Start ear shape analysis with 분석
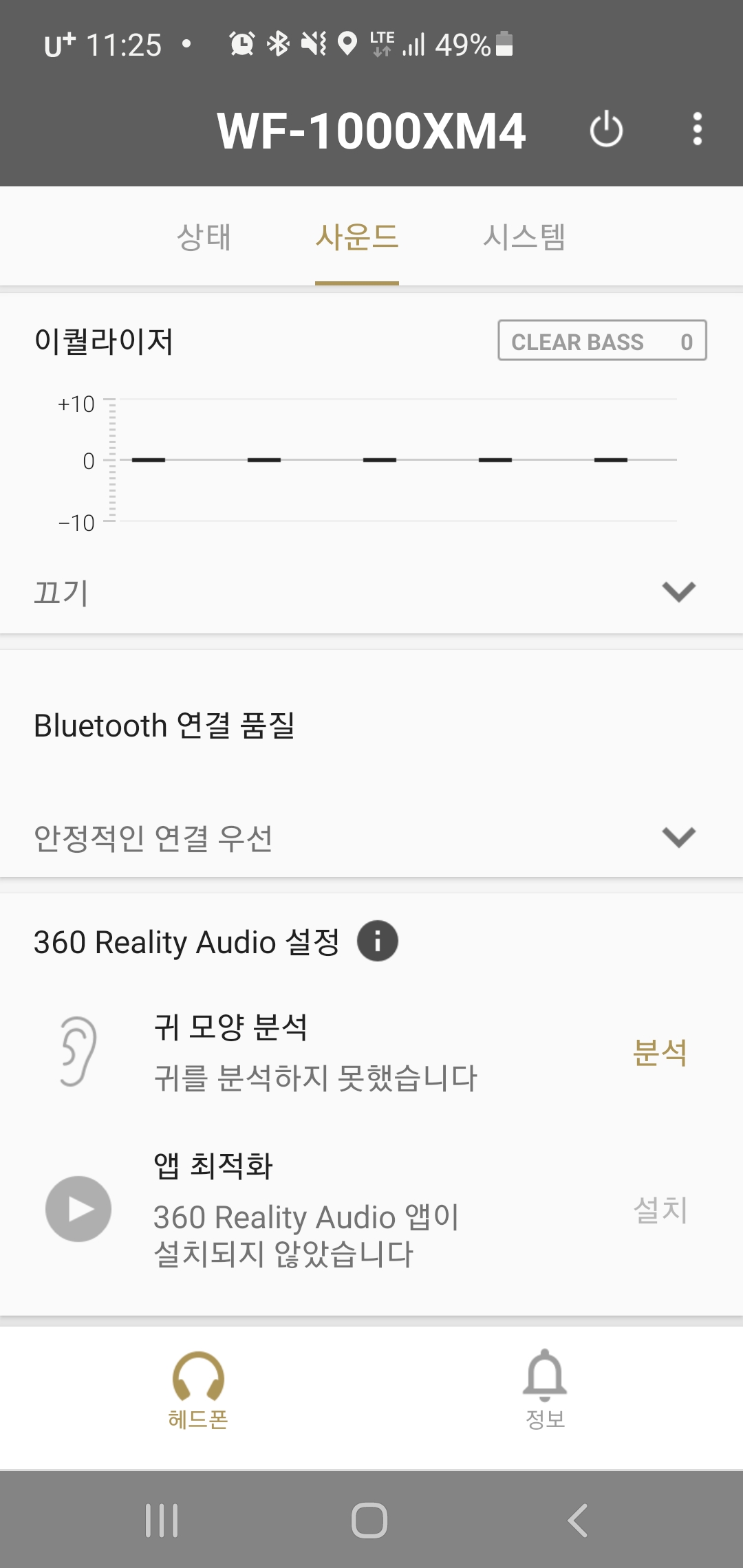The height and width of the screenshot is (1568, 743). 660,1052
